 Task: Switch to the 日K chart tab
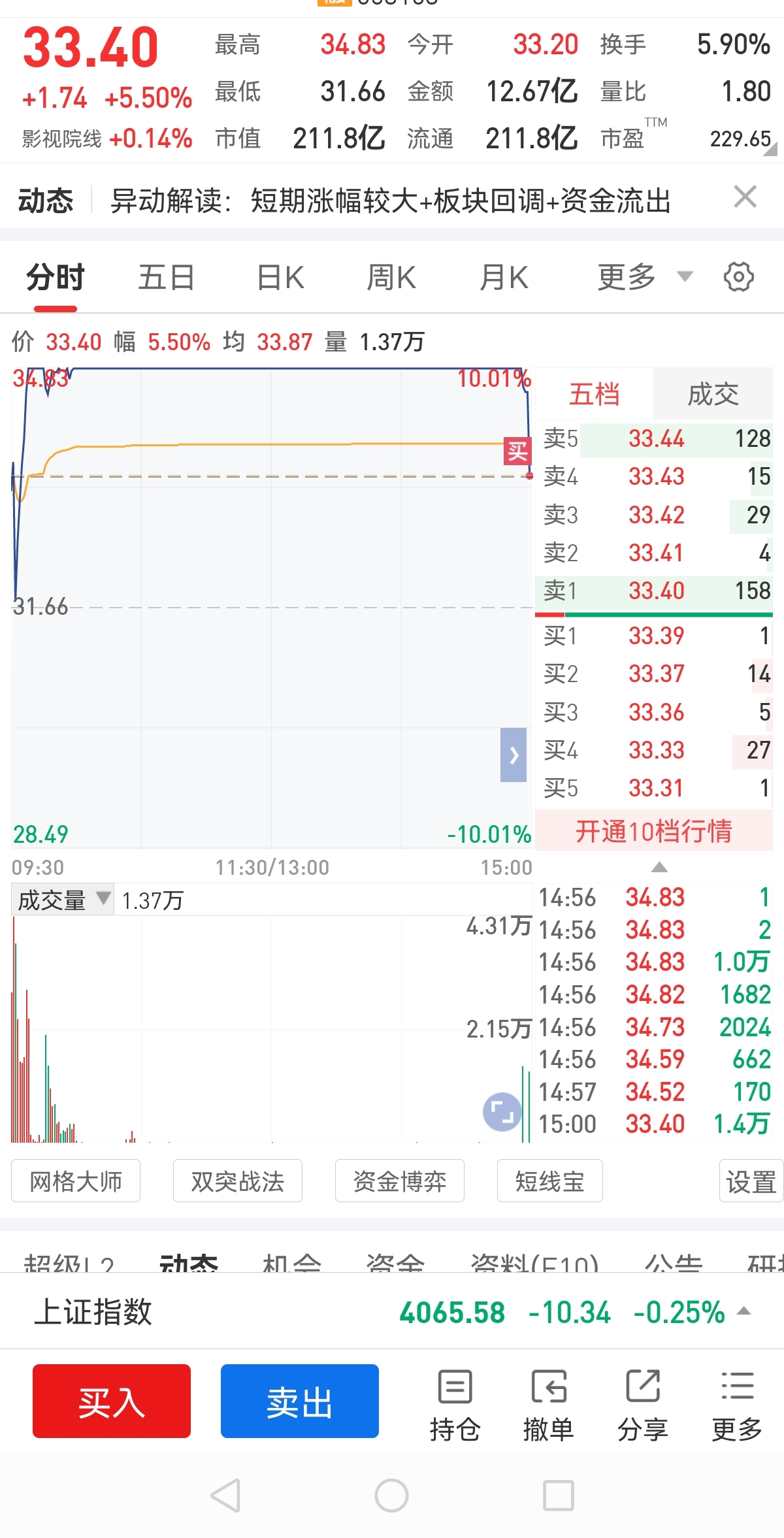coord(280,278)
